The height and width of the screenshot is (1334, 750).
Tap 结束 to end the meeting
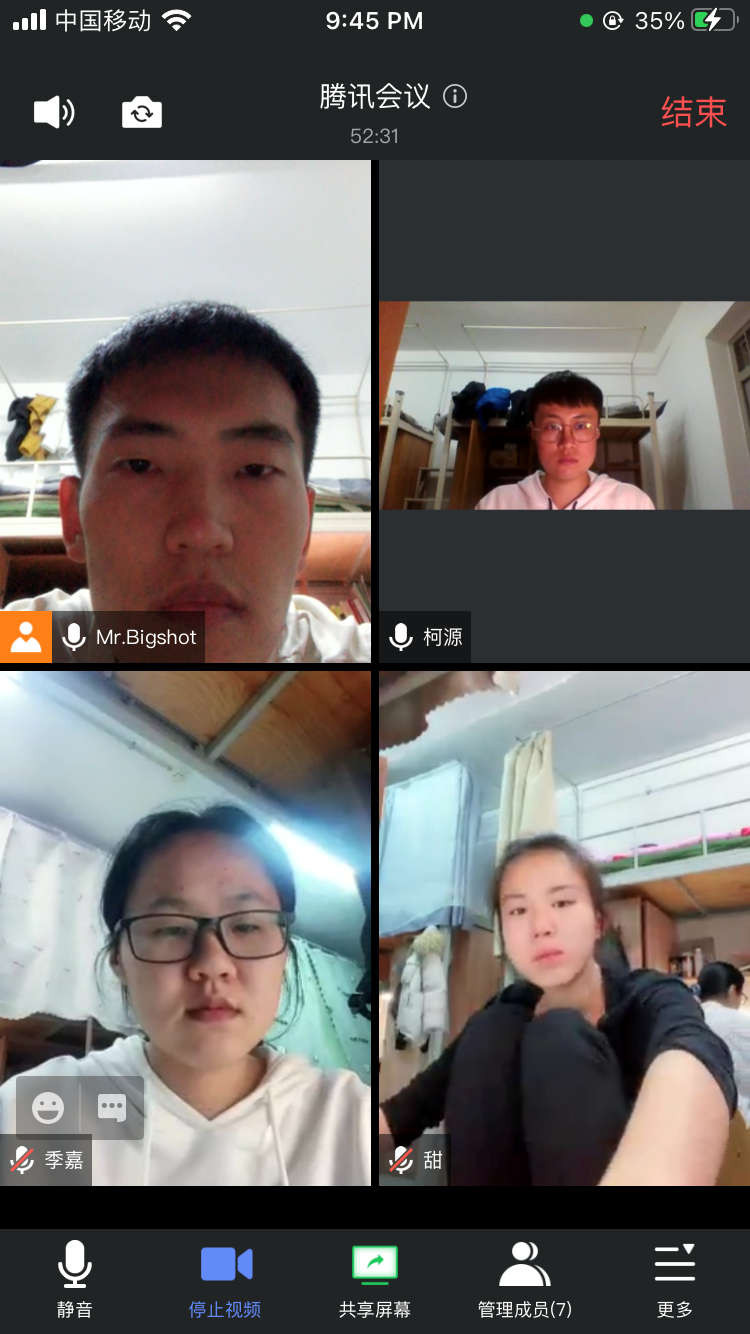[x=693, y=112]
